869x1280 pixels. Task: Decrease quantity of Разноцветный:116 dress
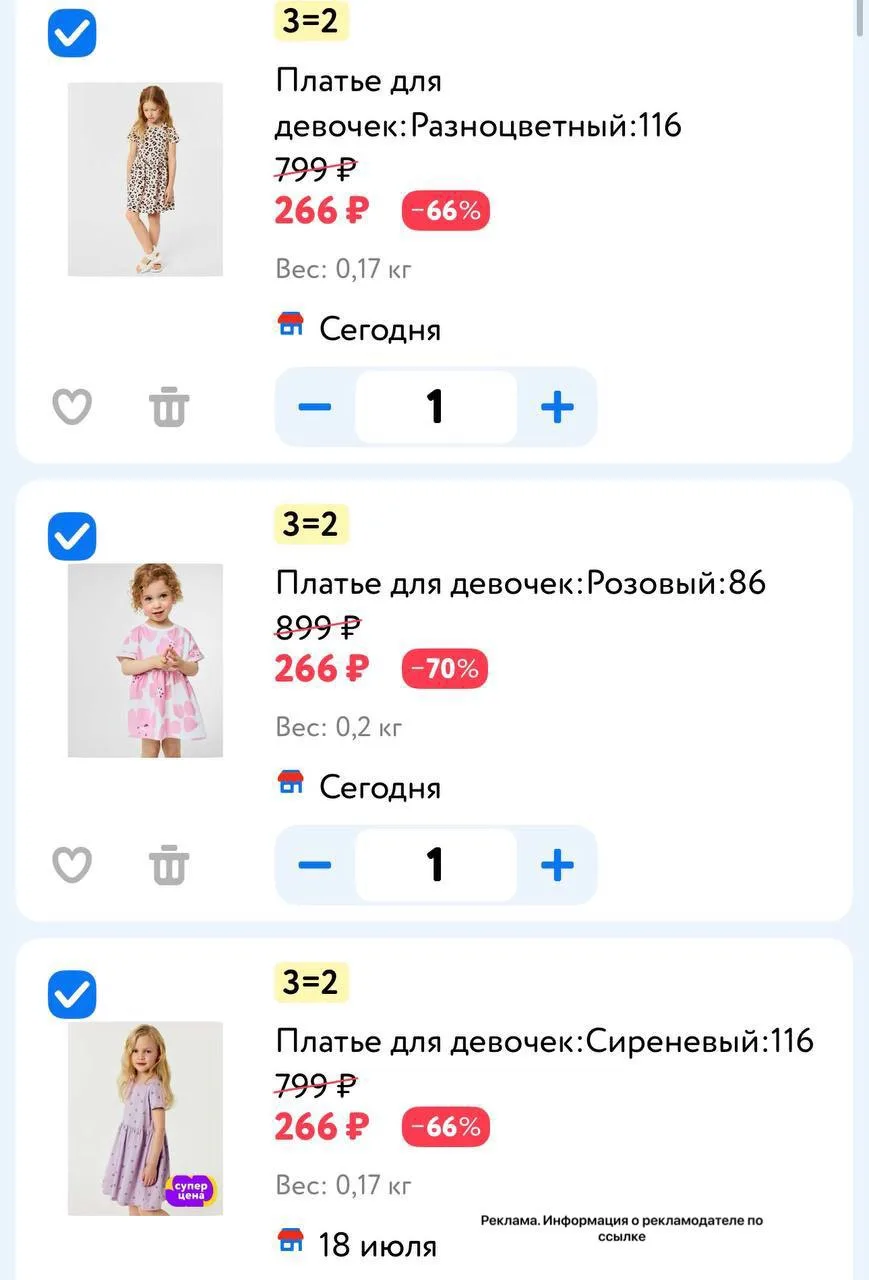315,407
